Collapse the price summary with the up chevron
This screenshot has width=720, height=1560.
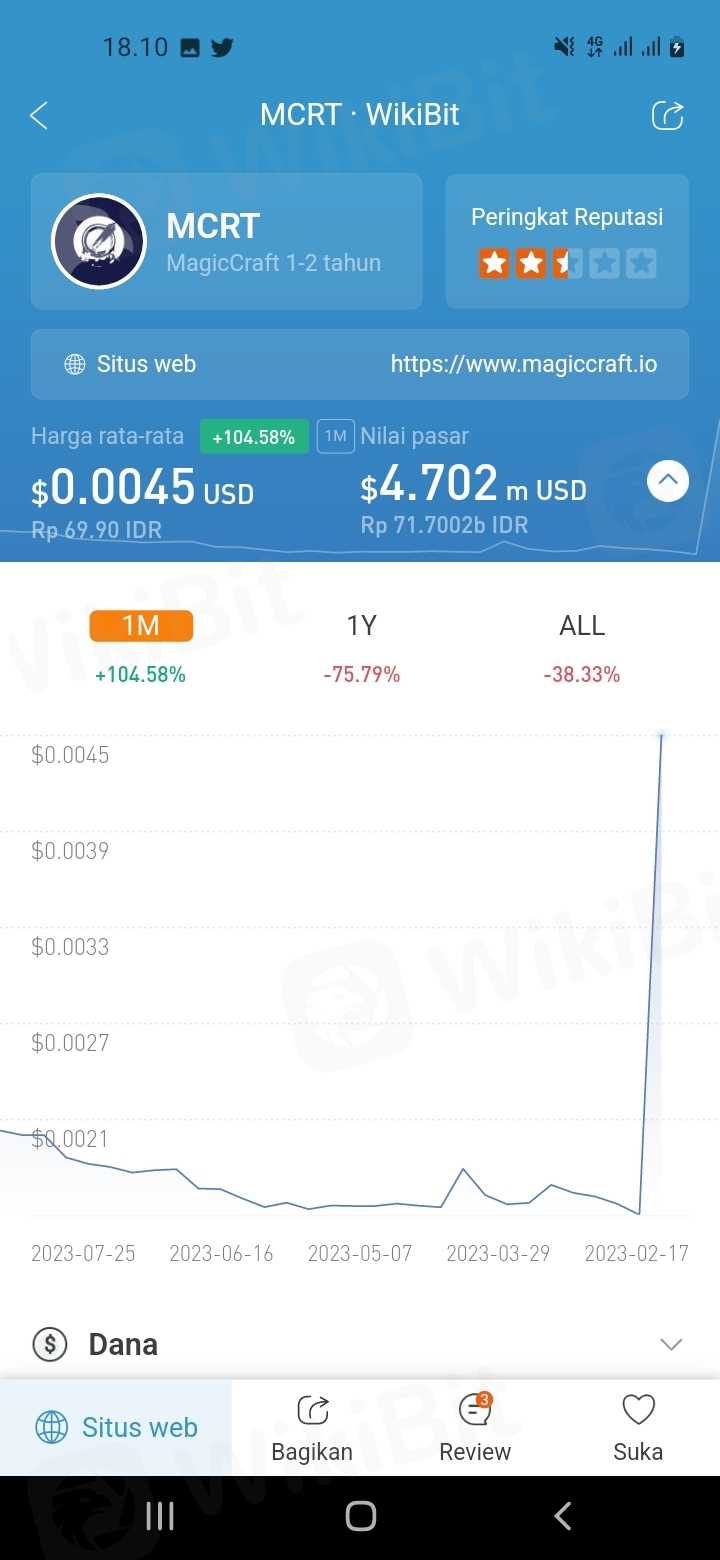click(x=668, y=482)
